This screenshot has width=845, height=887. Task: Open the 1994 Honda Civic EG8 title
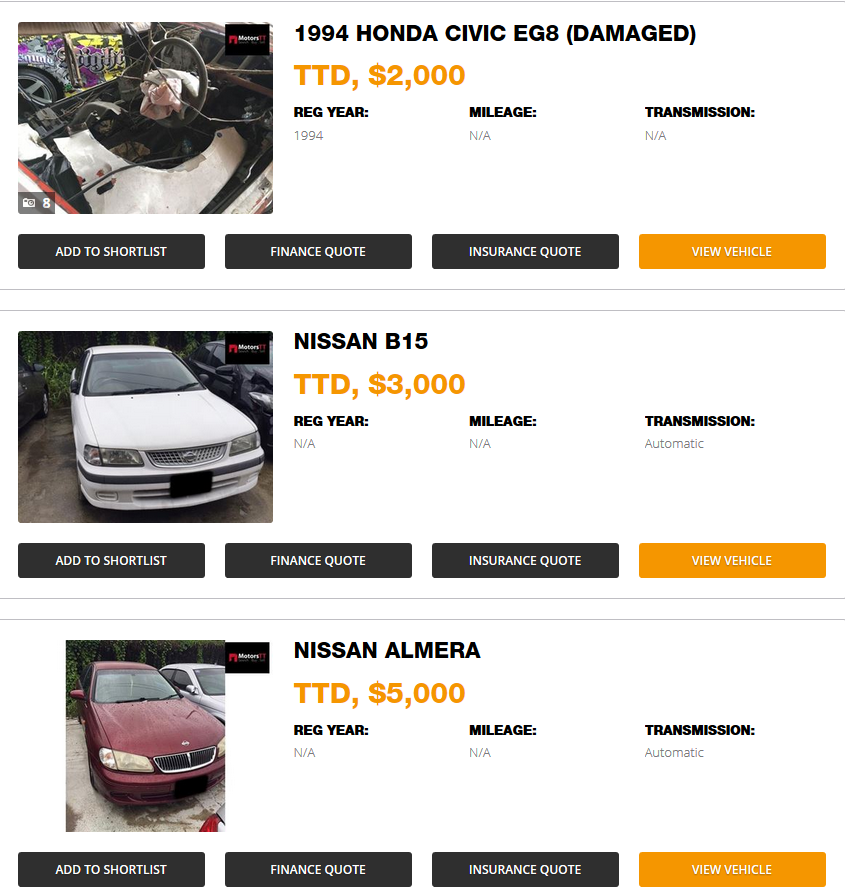[494, 34]
